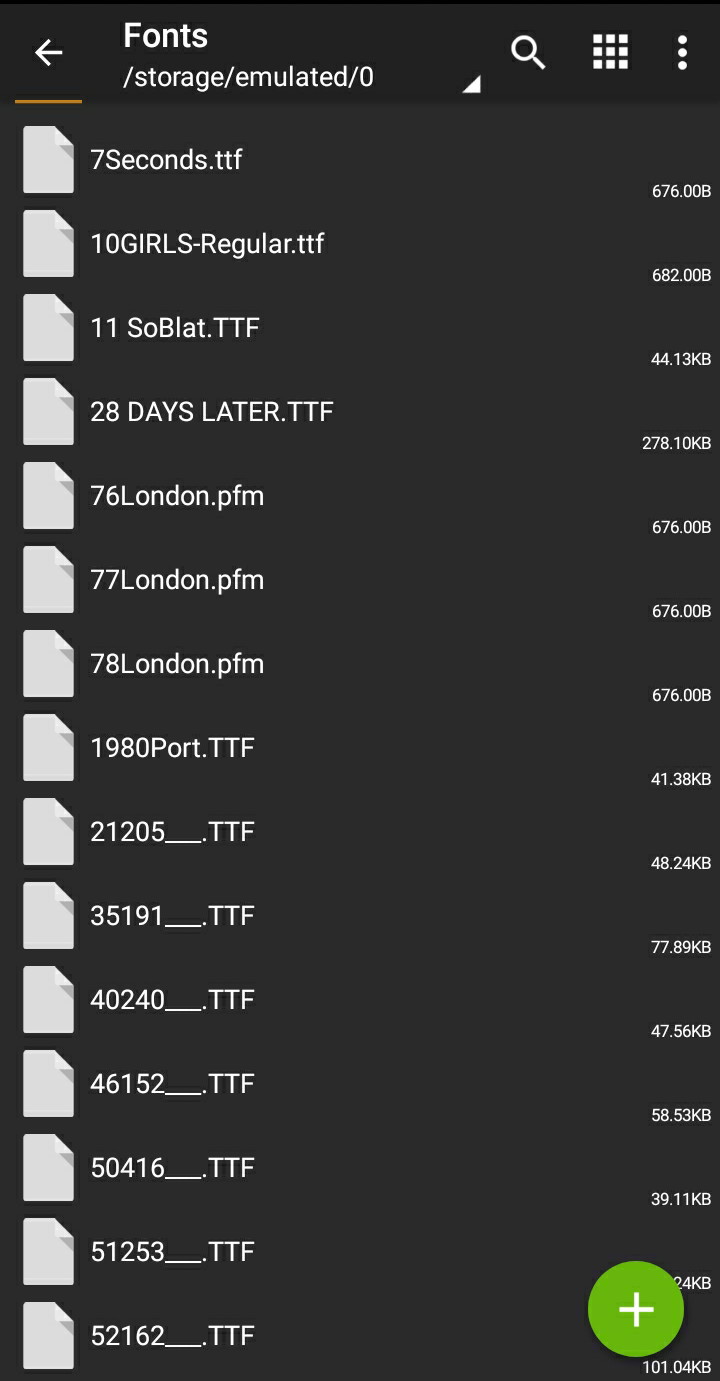
Task: Open file 21205___.TTF
Action: coord(172,832)
